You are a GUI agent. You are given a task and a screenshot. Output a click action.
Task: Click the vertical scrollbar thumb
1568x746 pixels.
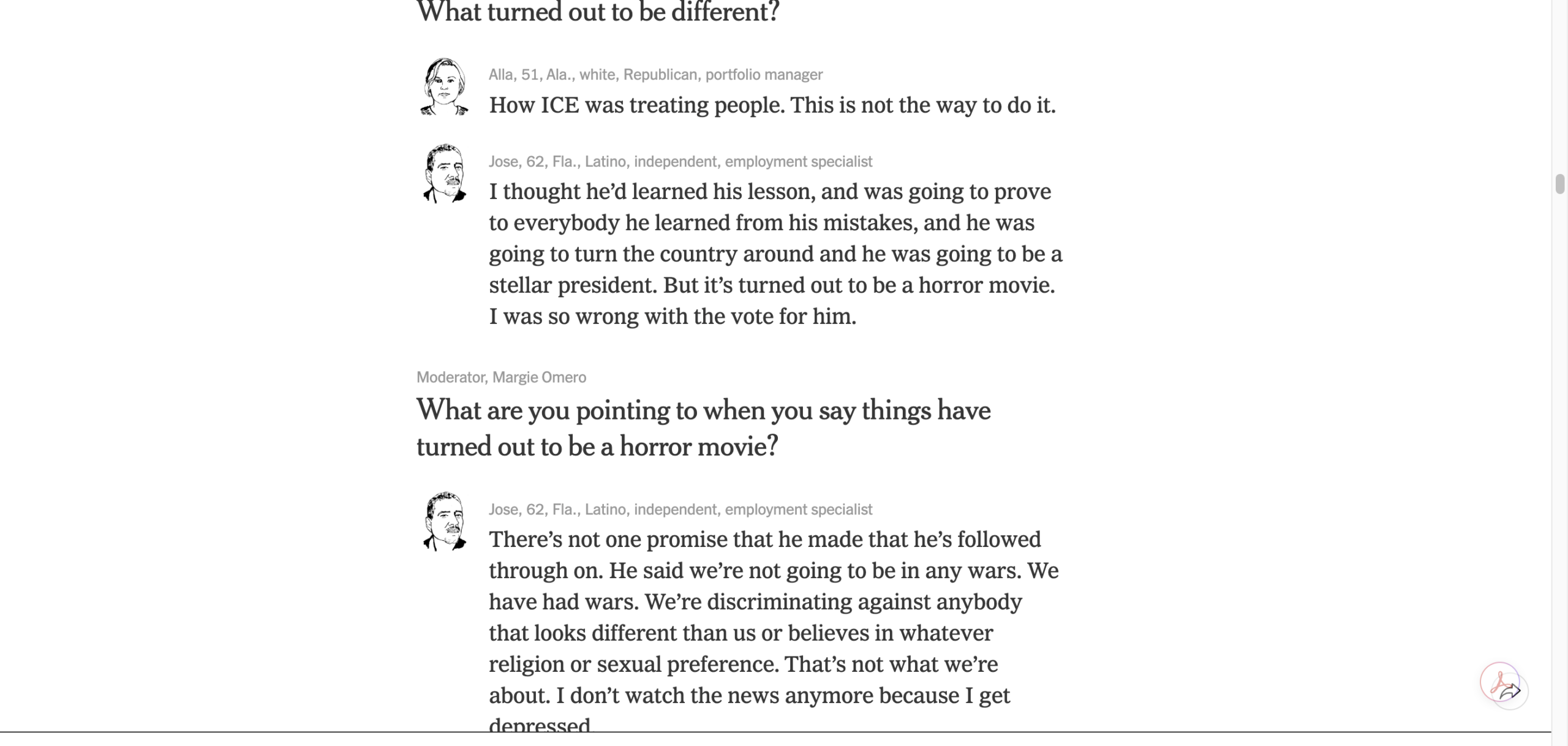coord(1559,184)
